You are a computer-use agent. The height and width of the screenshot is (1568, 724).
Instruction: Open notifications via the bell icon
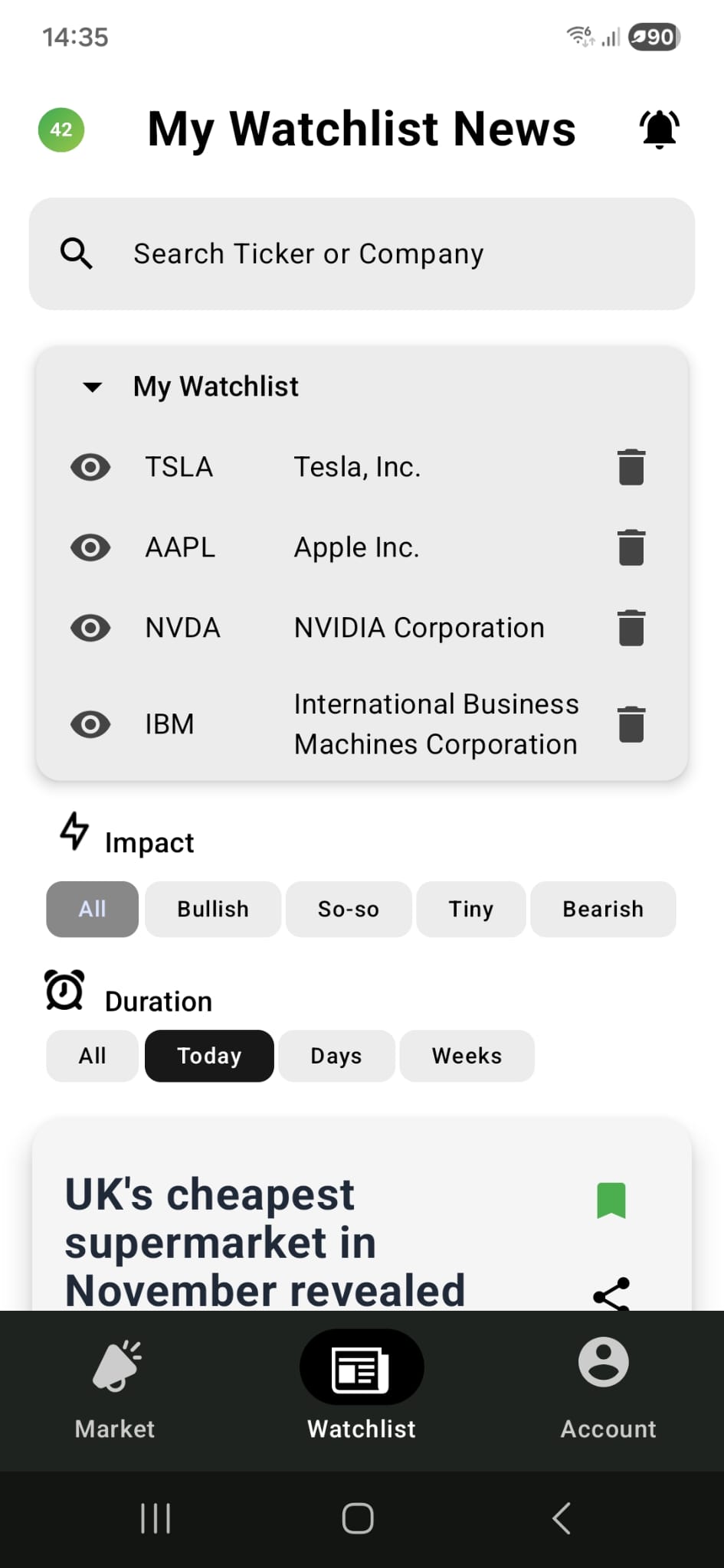(659, 129)
